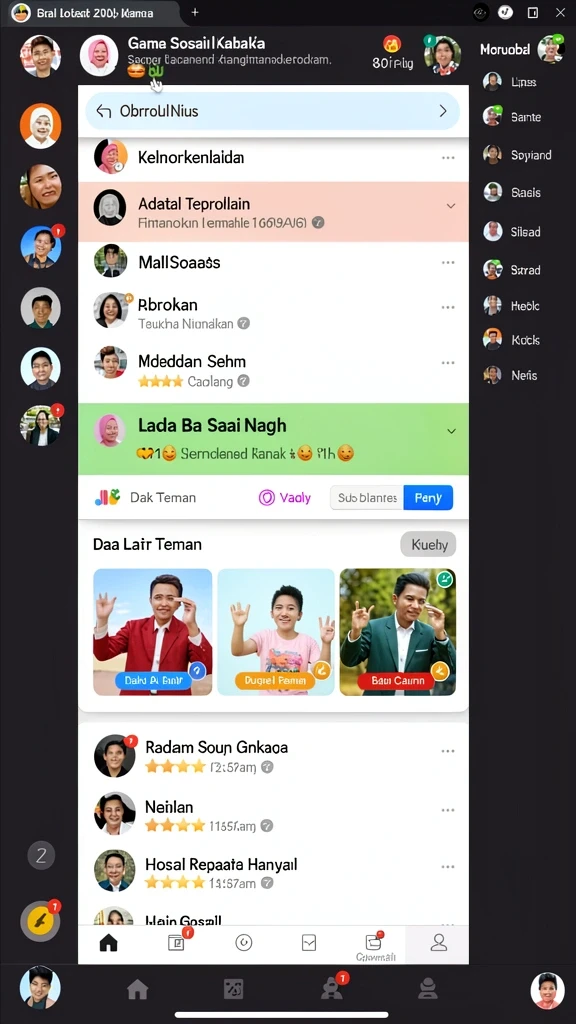Screen dimensions: 576x1024
Task: Open the Hosal Repaata Hanyail row
Action: 273,872
